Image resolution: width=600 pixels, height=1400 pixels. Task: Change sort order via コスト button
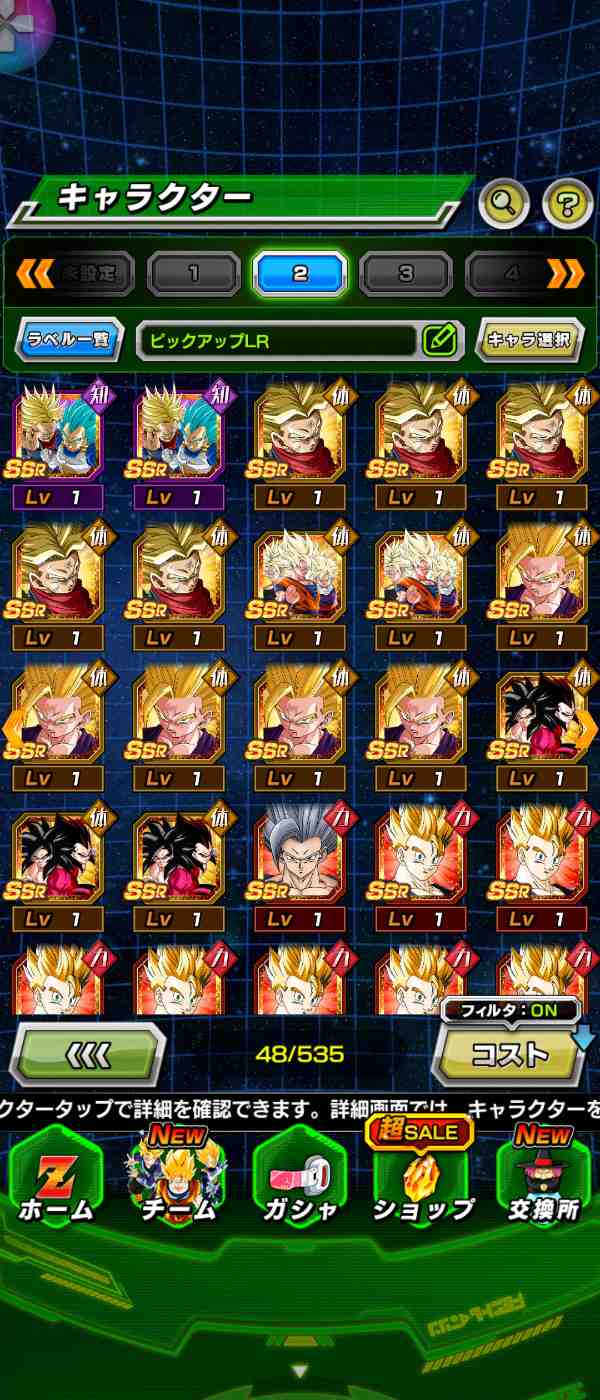point(510,1054)
